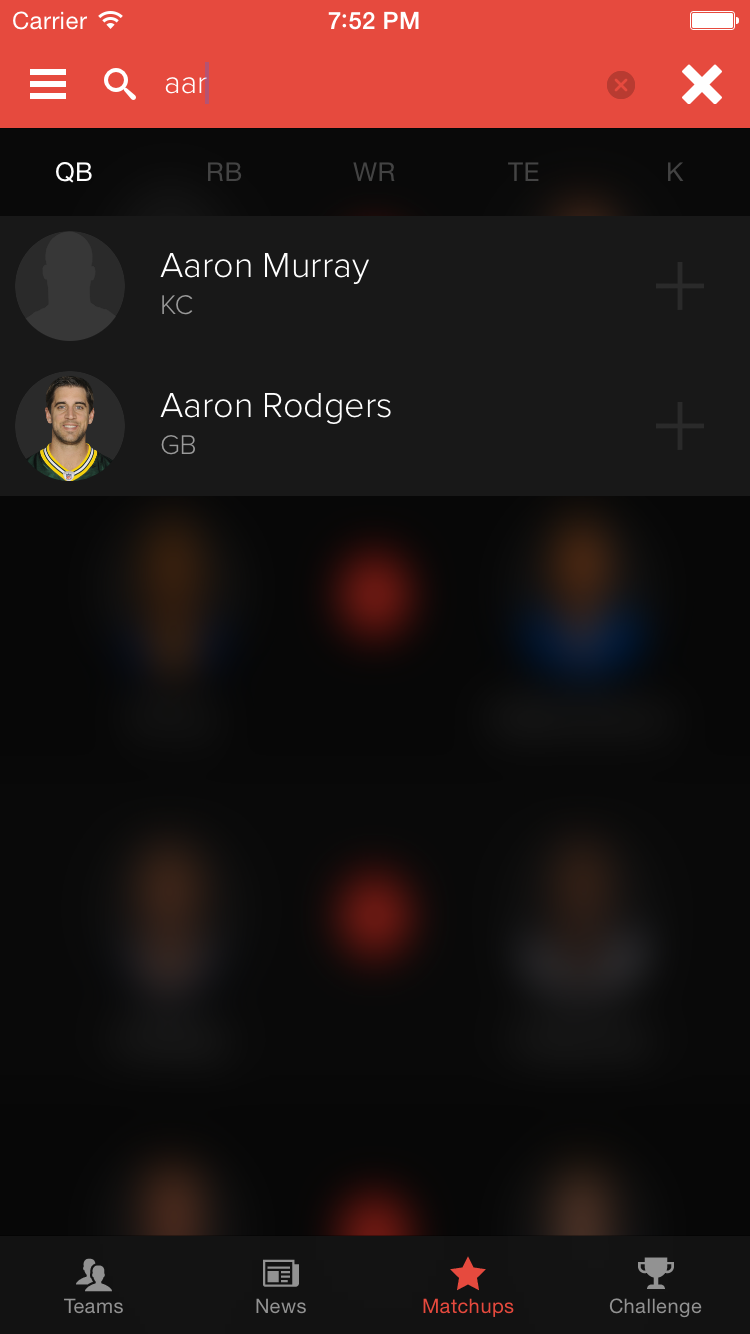Switch to the Challenge tab
The image size is (750, 1334).
click(655, 1286)
